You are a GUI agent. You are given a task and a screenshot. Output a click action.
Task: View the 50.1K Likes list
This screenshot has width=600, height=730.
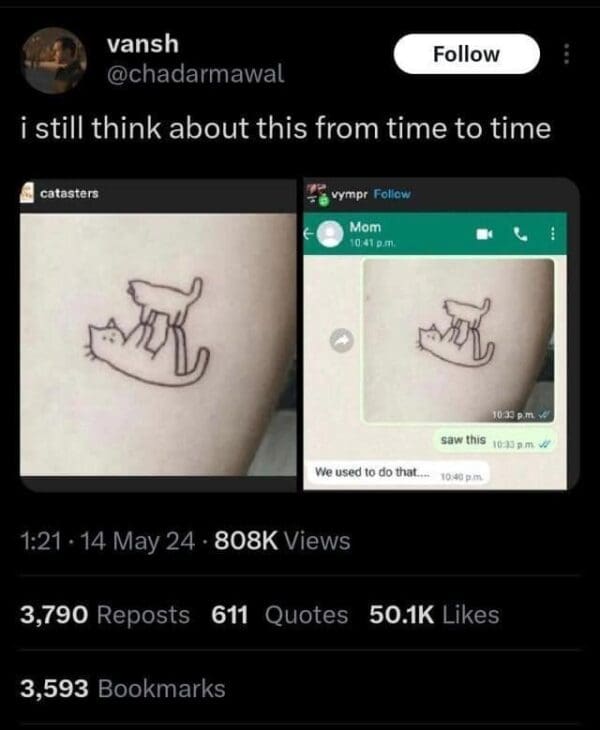pos(434,615)
